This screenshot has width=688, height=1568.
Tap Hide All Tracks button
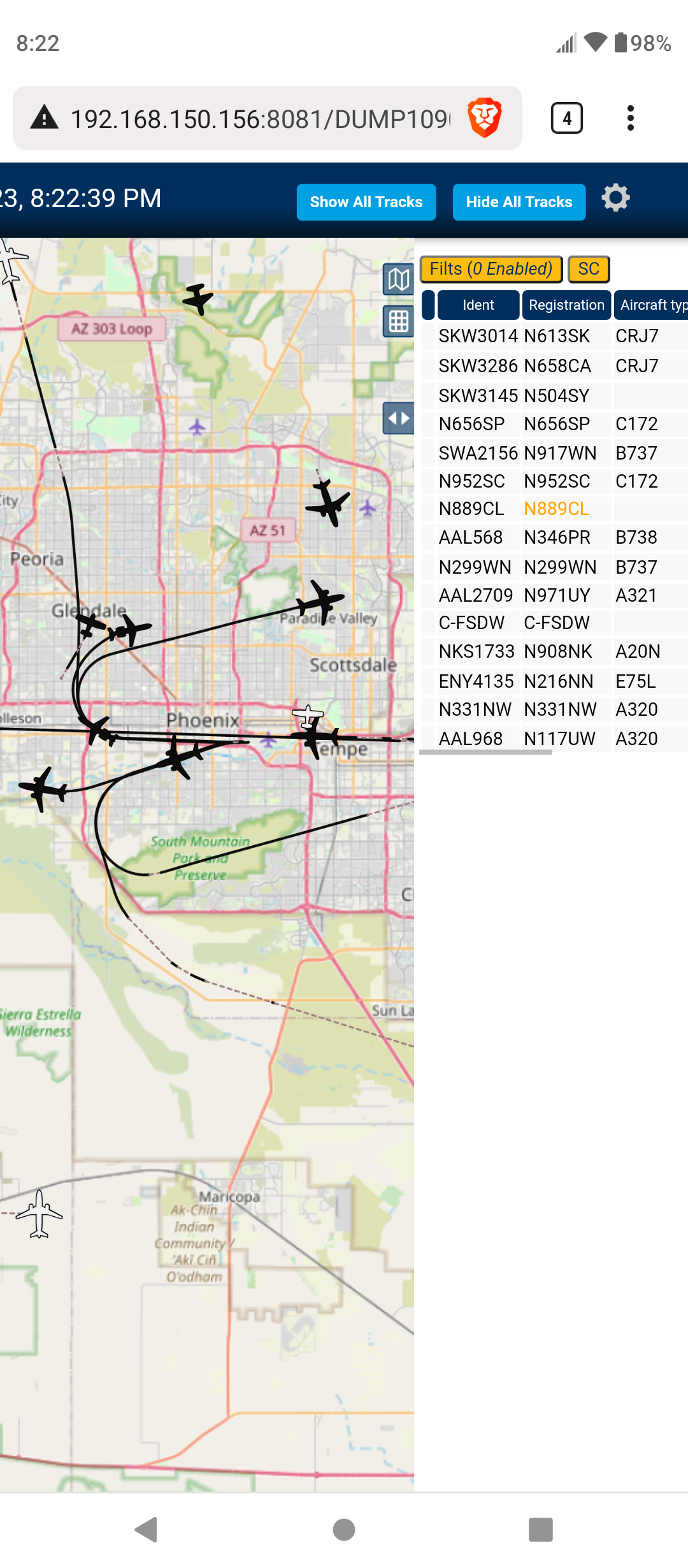(x=519, y=202)
